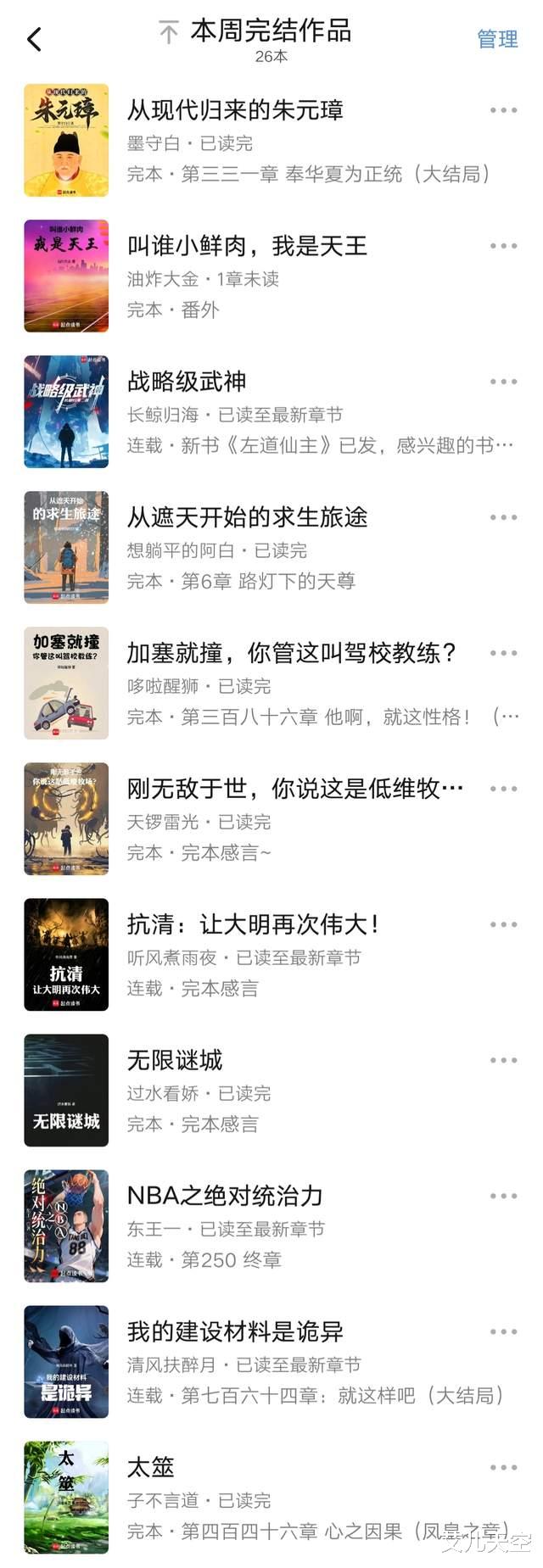The width and height of the screenshot is (543, 1568).
Task: Open the book 从现代归来的朱元璋
Action: click(235, 110)
